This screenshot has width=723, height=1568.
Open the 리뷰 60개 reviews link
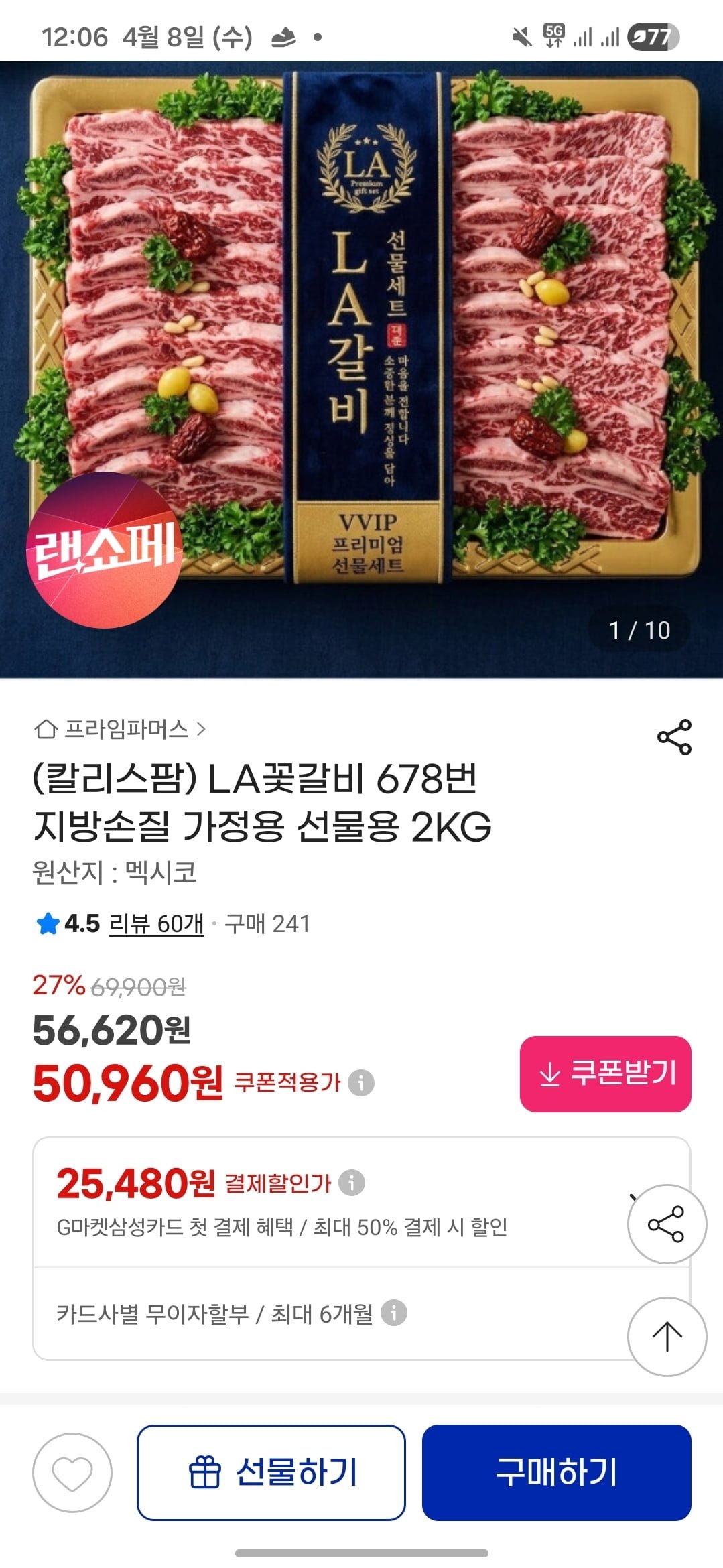click(156, 923)
